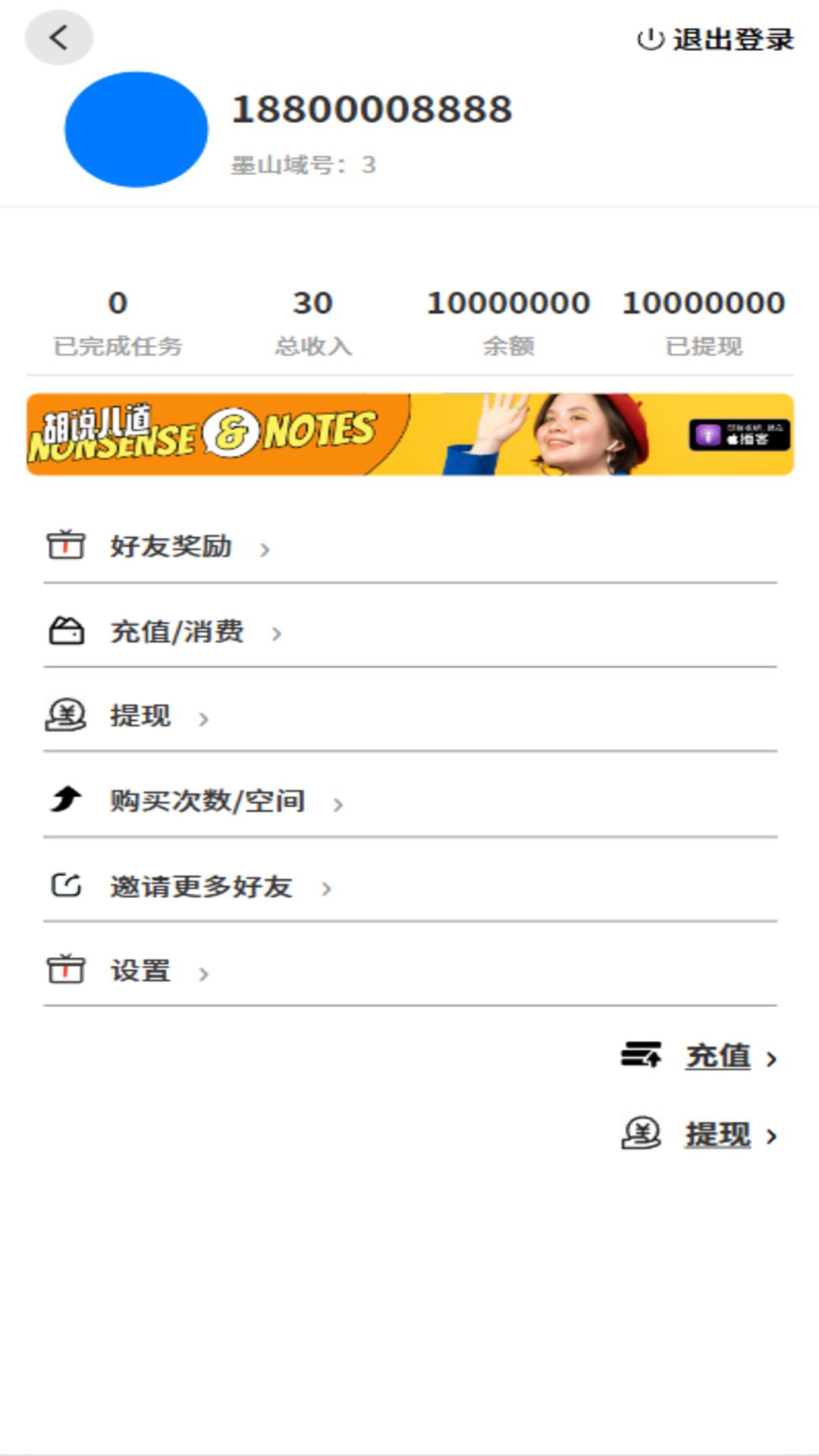Image resolution: width=819 pixels, height=1456 pixels.
Task: Tap the withdrawal icon near bottom 提现 link
Action: click(x=641, y=1134)
